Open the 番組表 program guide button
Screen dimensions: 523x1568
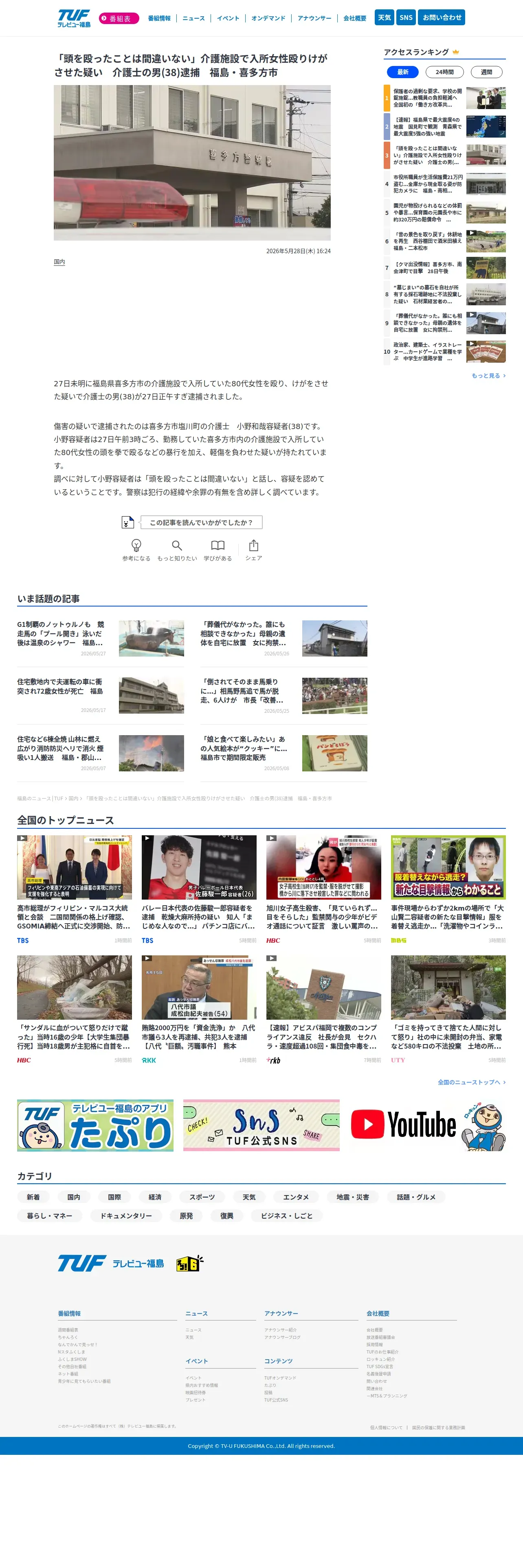click(x=119, y=18)
